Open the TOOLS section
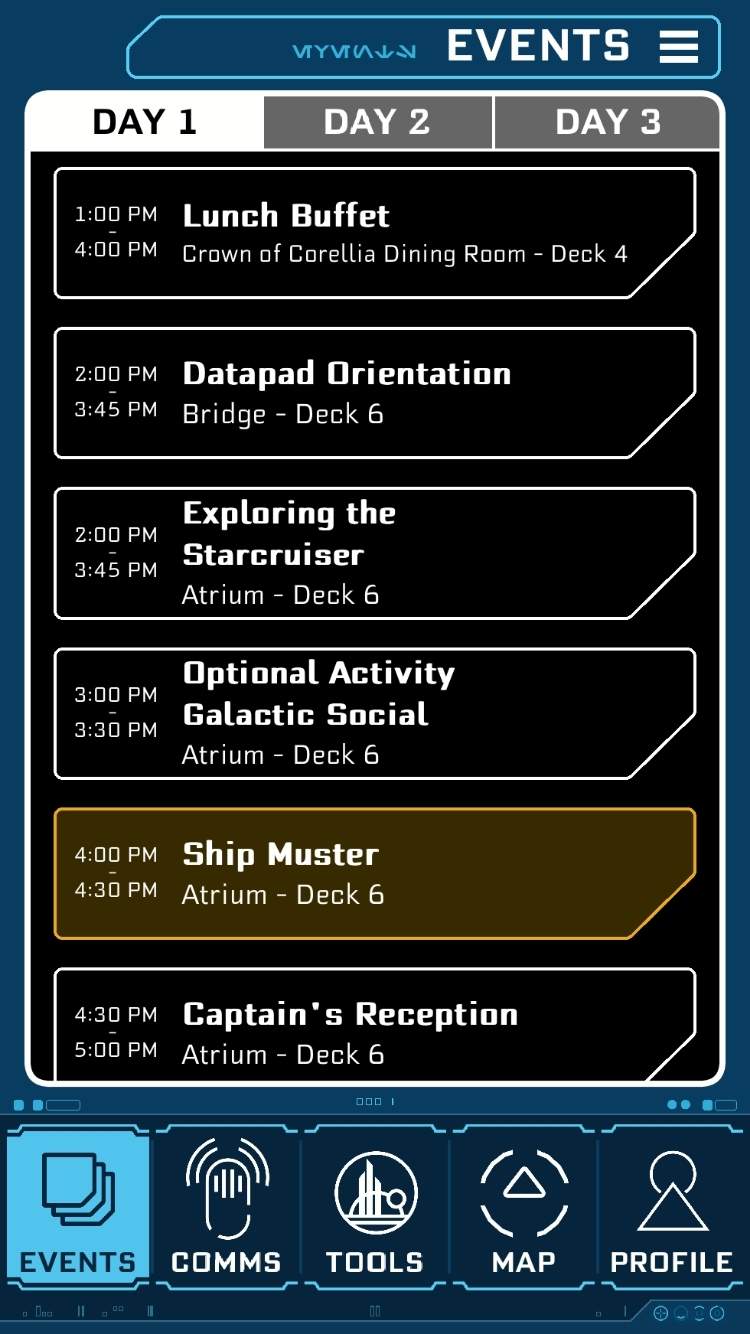This screenshot has height=1334, width=750. pyautogui.click(x=375, y=1208)
